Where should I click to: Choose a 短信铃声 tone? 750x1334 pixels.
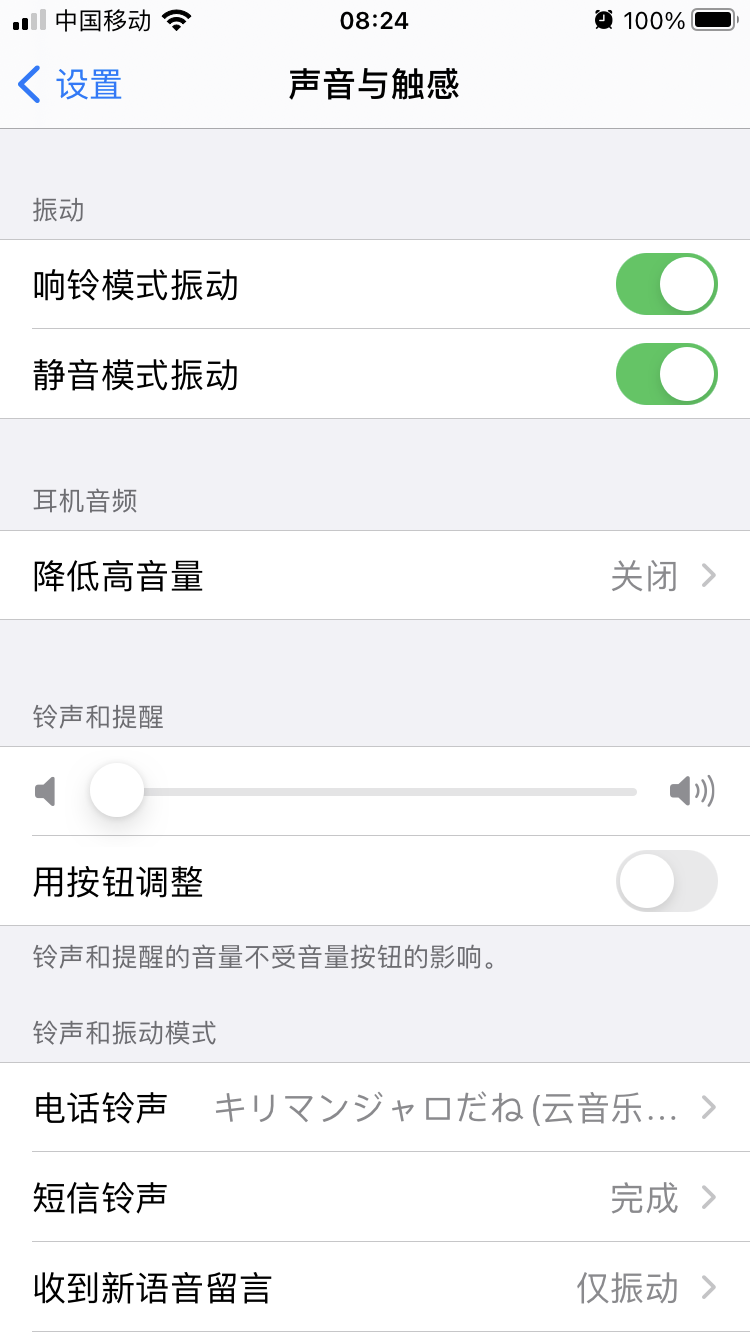coord(375,1197)
